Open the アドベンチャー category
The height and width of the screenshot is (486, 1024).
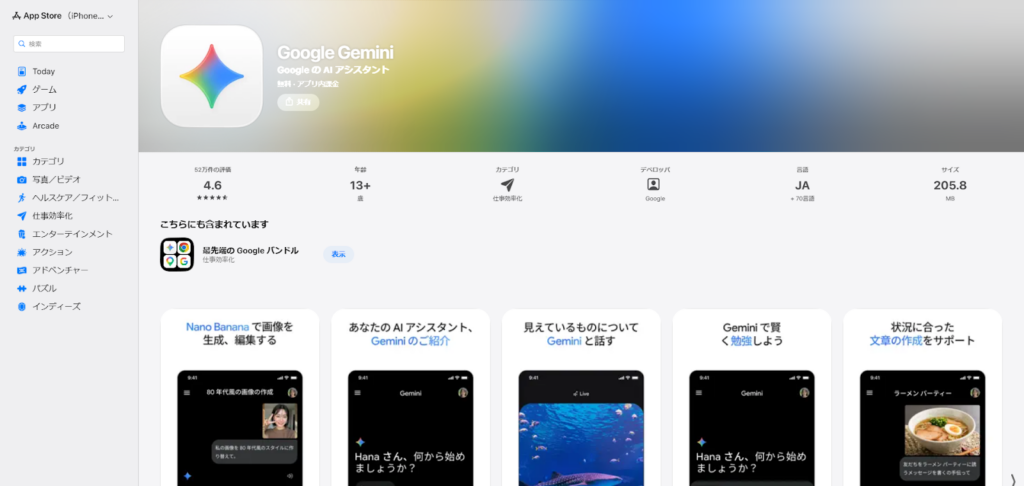(x=60, y=270)
